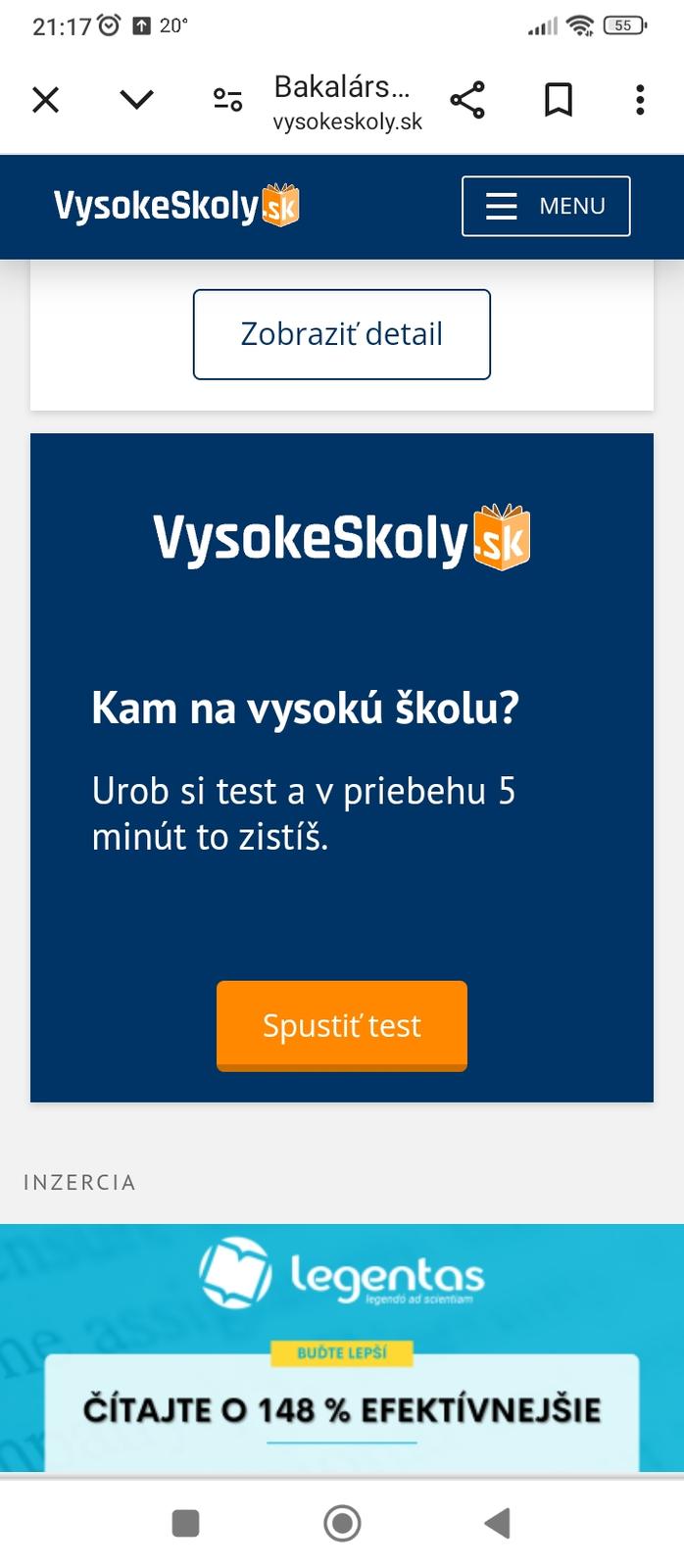Tap Zobraziť detail button

coord(341,334)
